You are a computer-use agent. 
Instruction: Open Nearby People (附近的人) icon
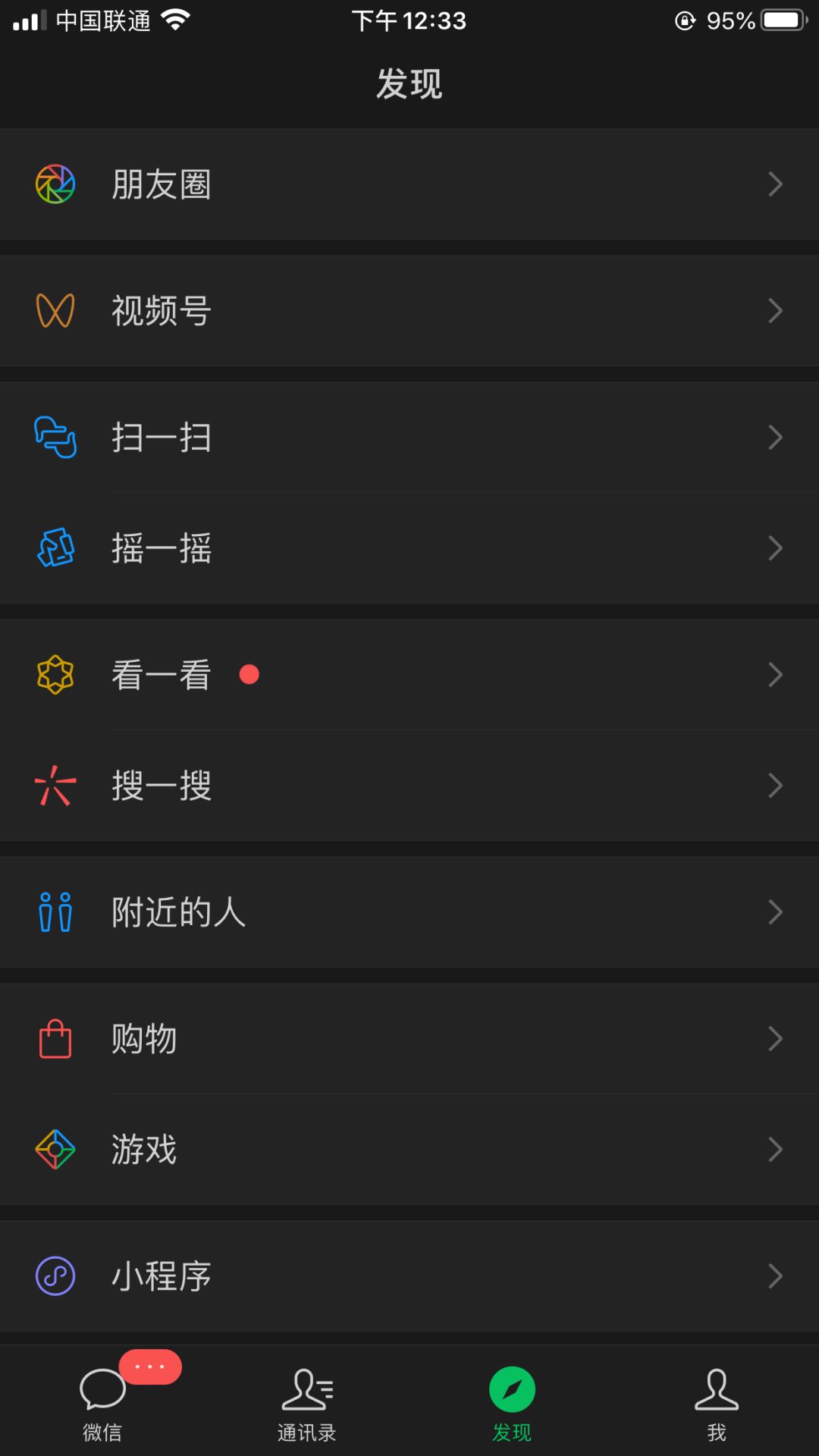55,912
